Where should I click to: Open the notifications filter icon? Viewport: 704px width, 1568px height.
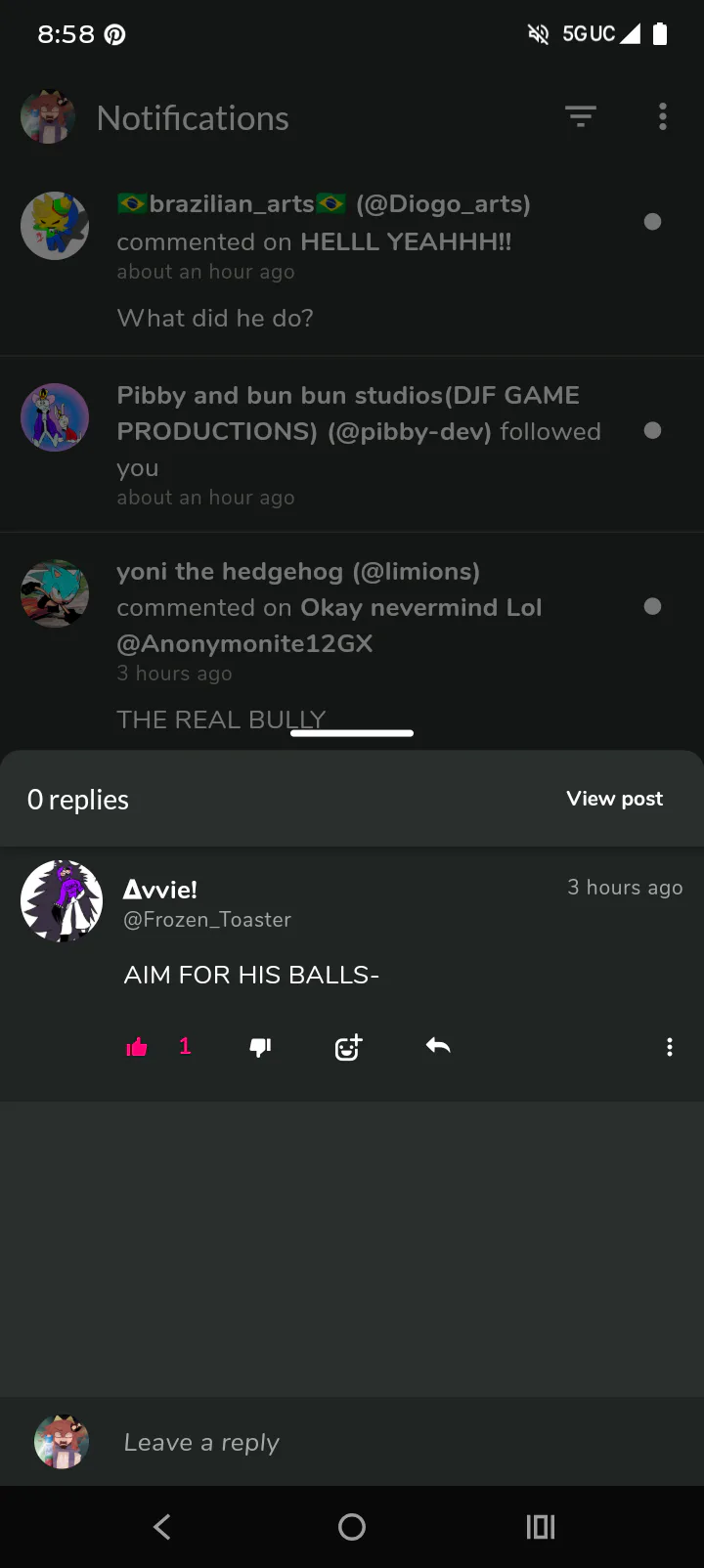click(580, 117)
